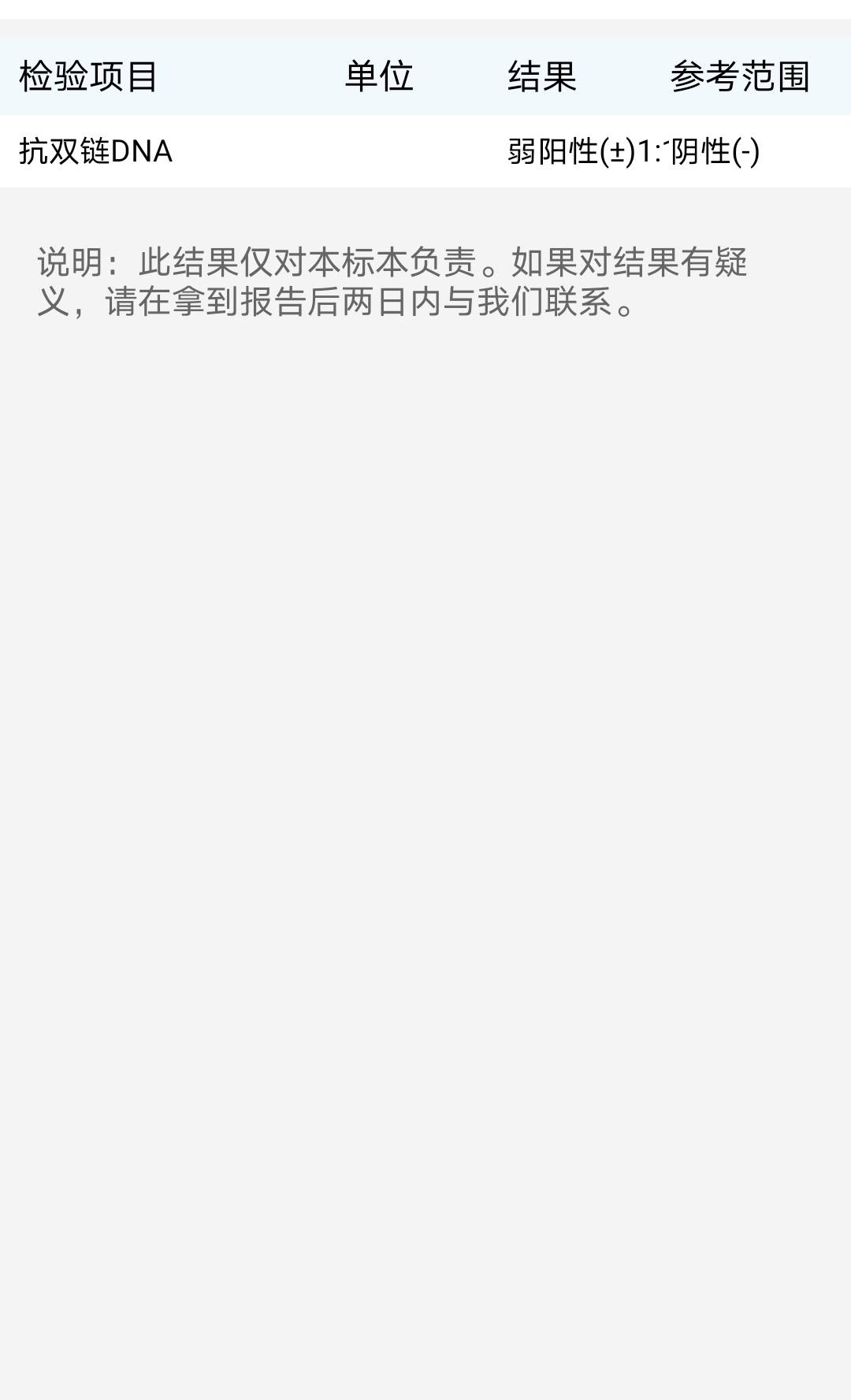Tap the 如果对结果有疑义 phrase
851x1400 pixels.
(x=630, y=264)
